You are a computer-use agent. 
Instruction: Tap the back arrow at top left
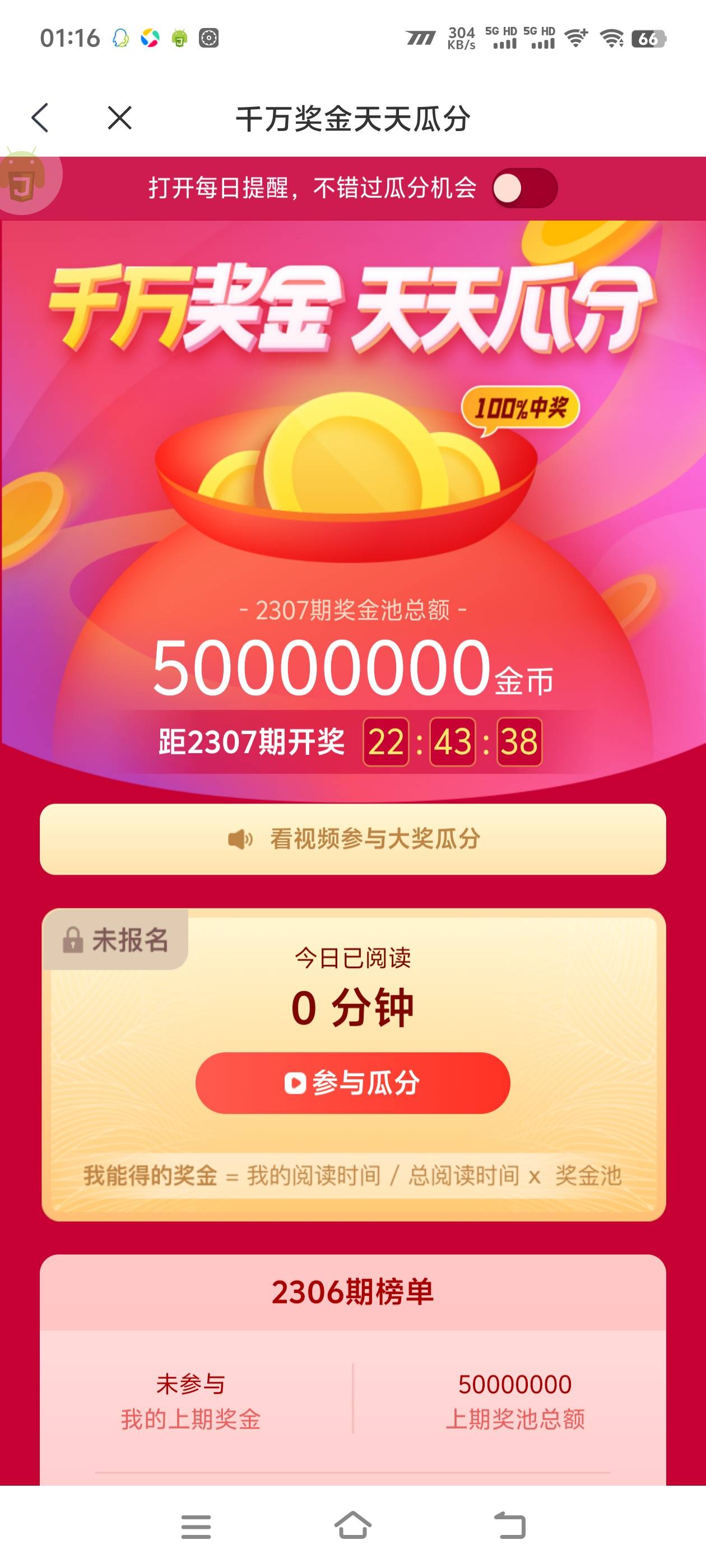coord(40,118)
